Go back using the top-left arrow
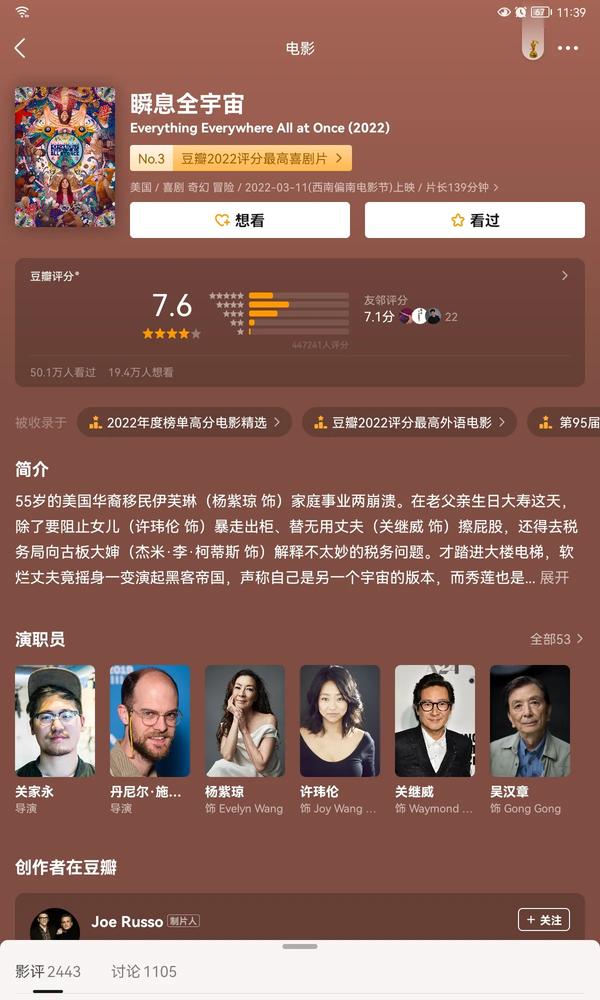 20,48
